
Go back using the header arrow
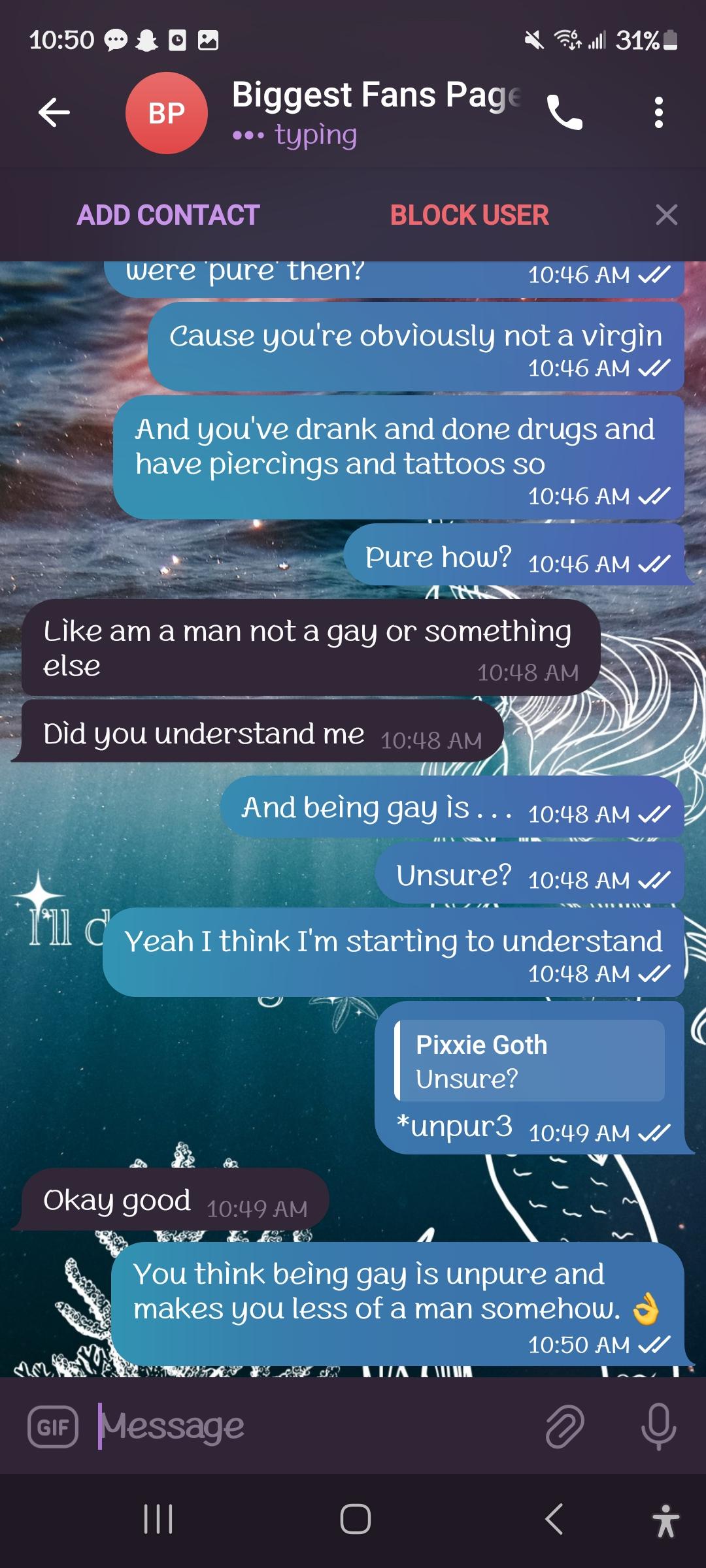pos(54,112)
